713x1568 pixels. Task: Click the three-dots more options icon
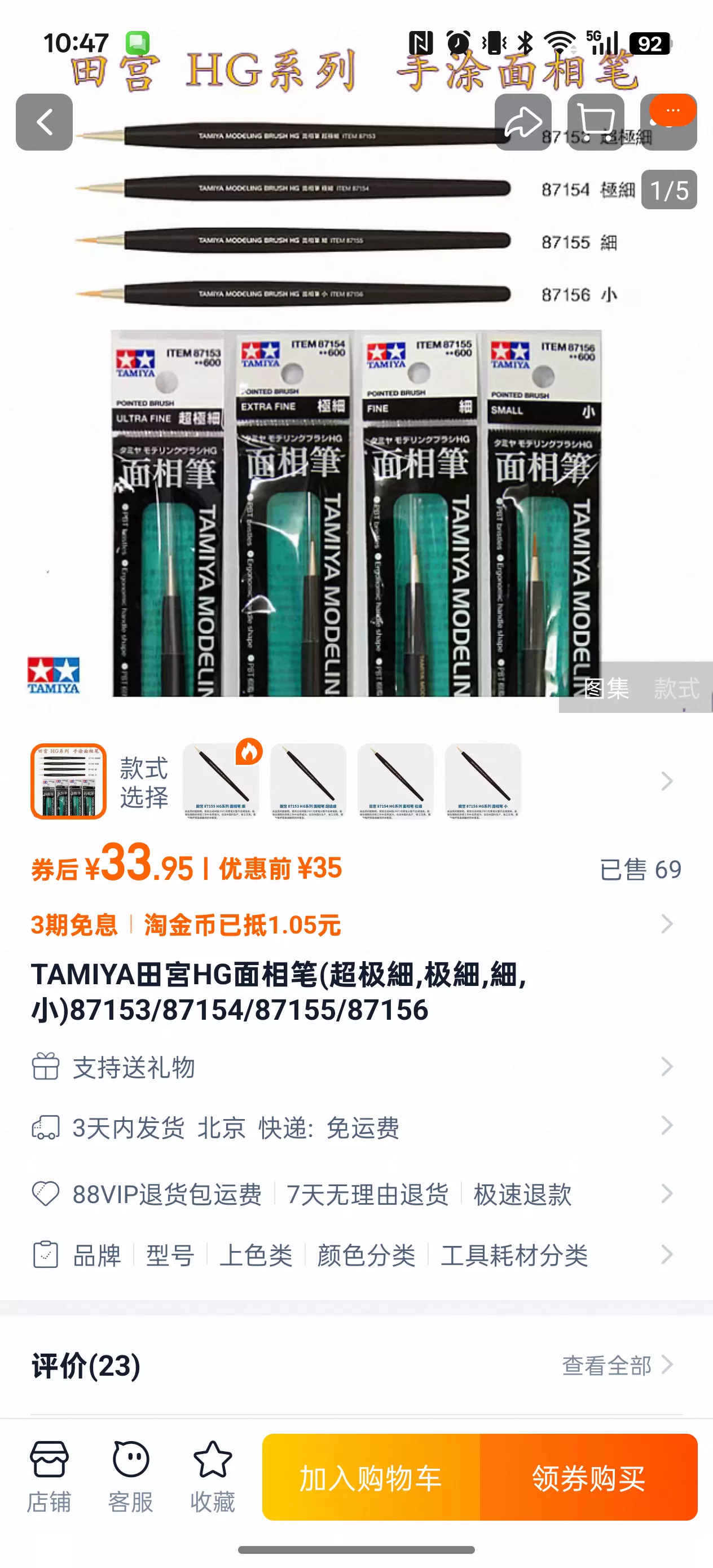pyautogui.click(x=672, y=110)
